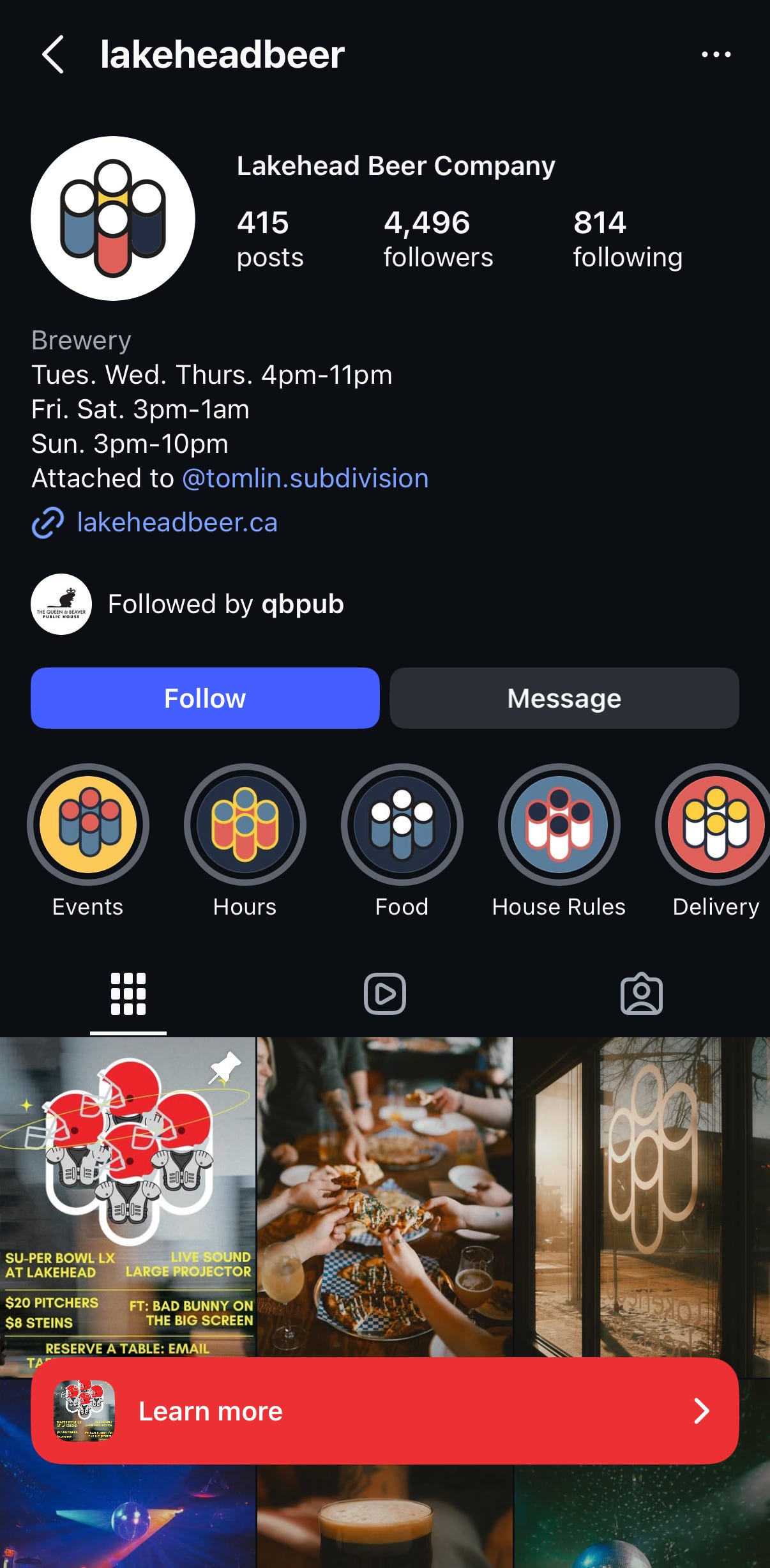This screenshot has width=770, height=1568.
Task: Open the three-dot options menu
Action: [716, 55]
